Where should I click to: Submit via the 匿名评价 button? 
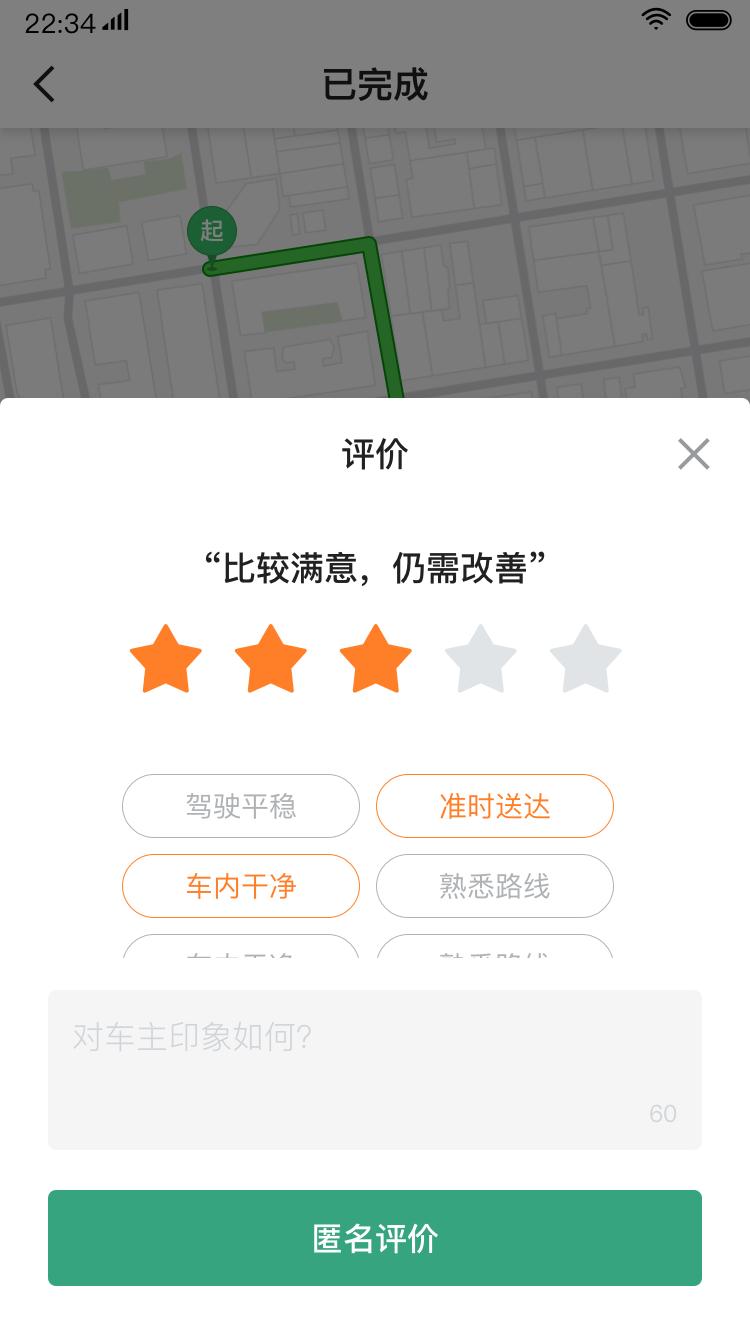click(x=375, y=1238)
